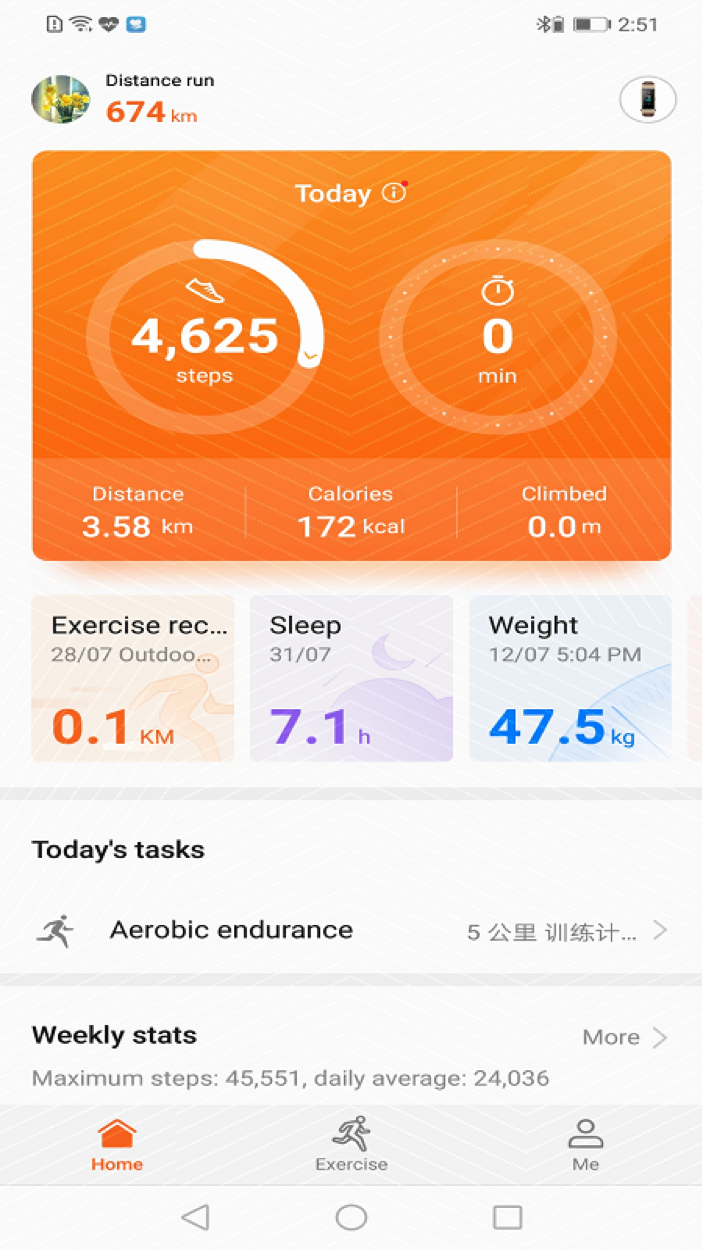Open the Weight card
Image resolution: width=702 pixels, height=1250 pixels.
click(570, 679)
